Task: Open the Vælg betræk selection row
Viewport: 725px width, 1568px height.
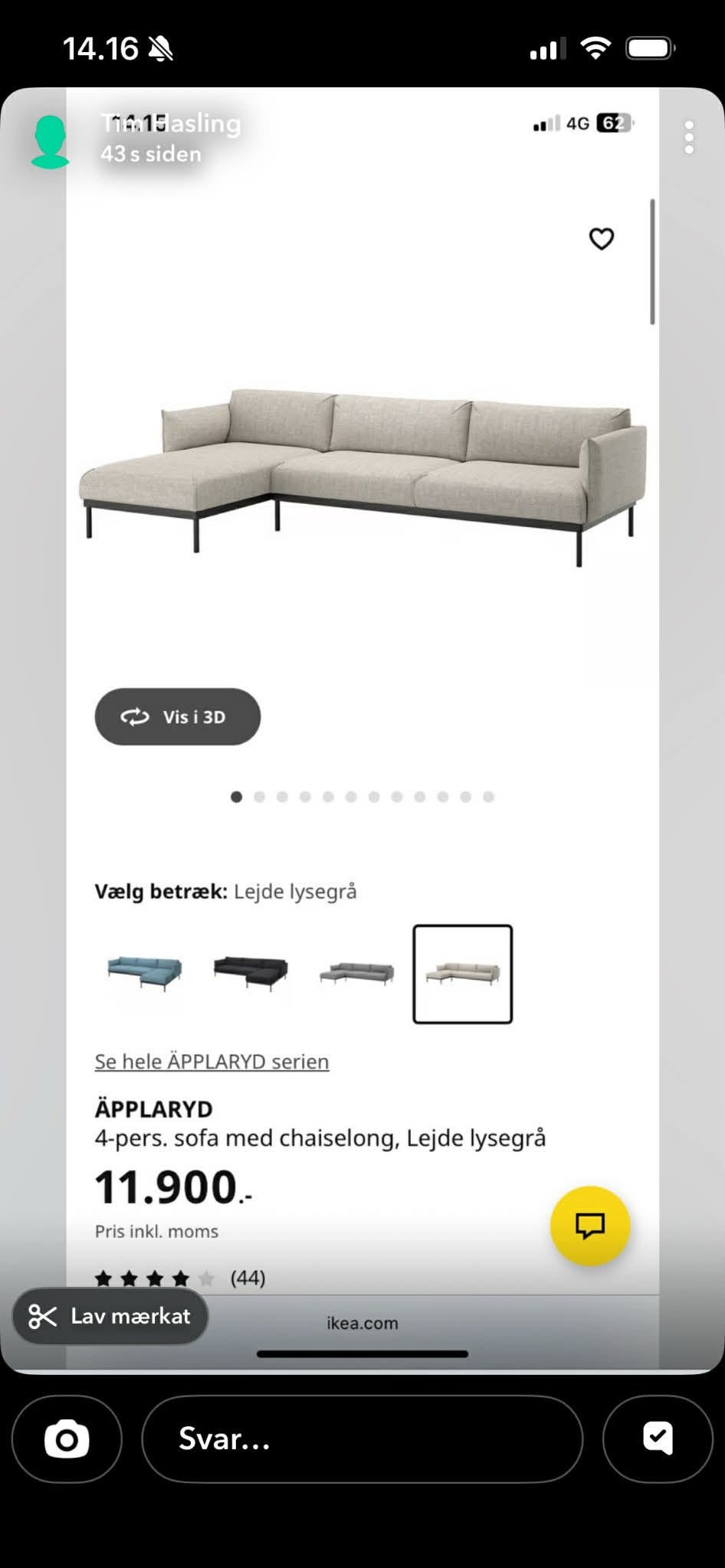Action: [226, 891]
